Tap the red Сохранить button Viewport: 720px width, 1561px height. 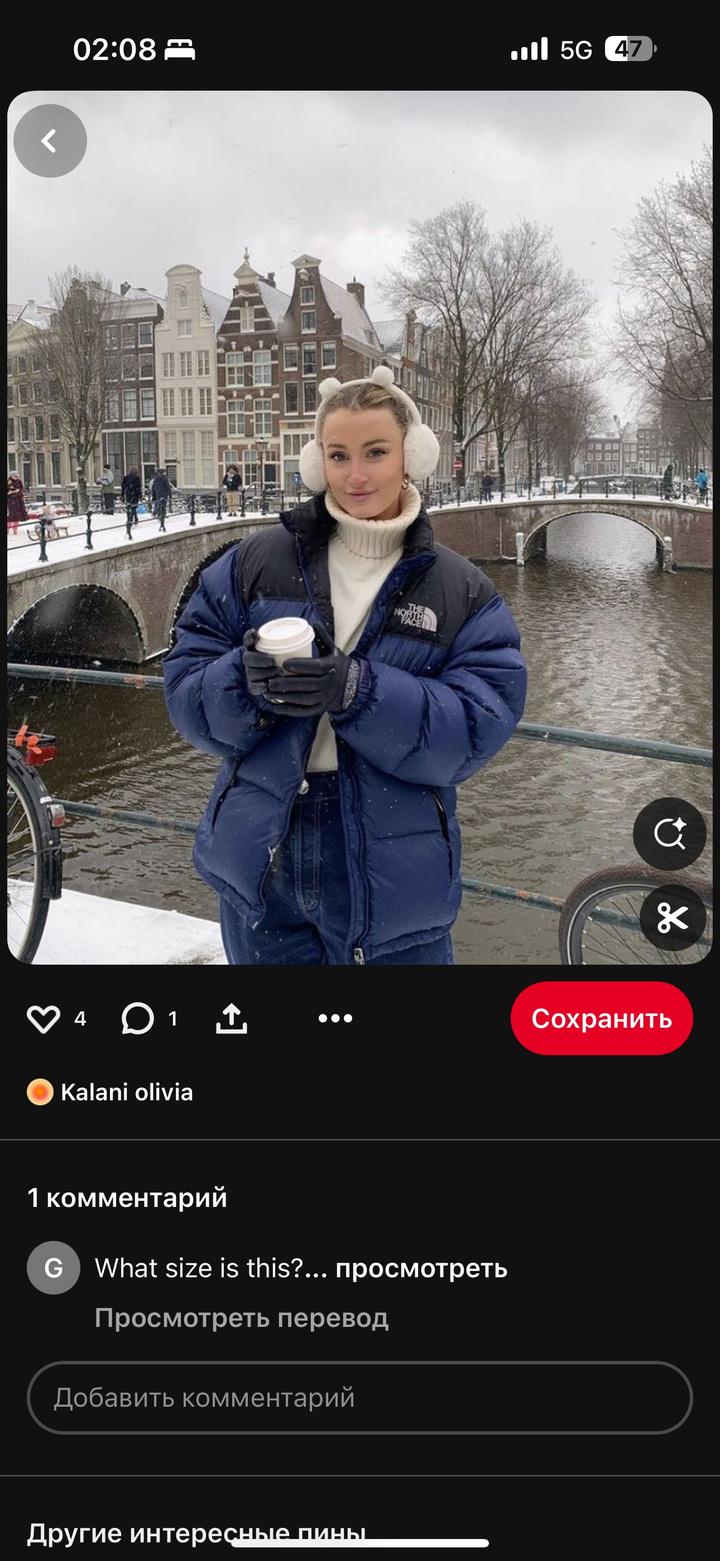click(x=601, y=1019)
